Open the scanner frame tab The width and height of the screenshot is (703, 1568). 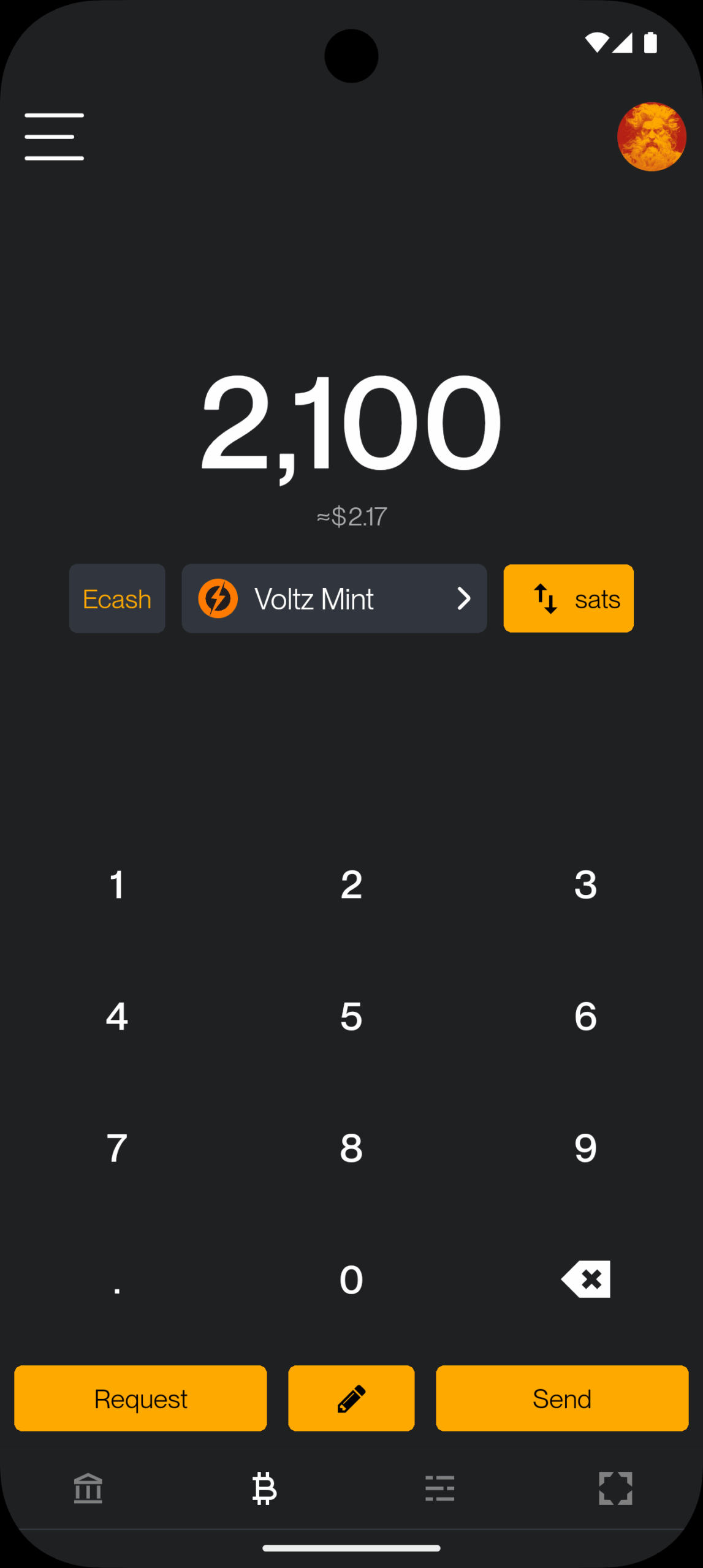pos(615,1488)
